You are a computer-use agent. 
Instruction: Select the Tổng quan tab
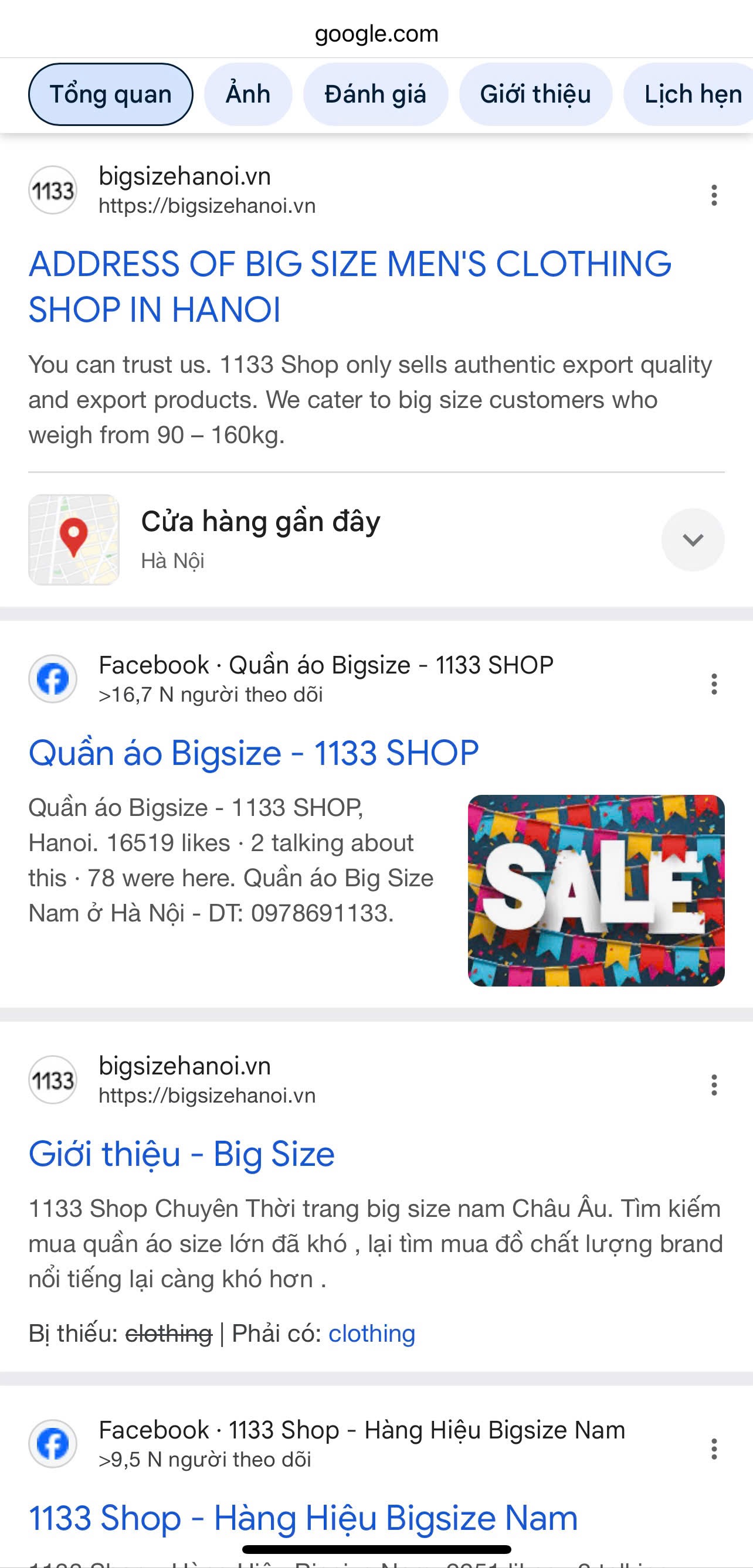point(110,94)
